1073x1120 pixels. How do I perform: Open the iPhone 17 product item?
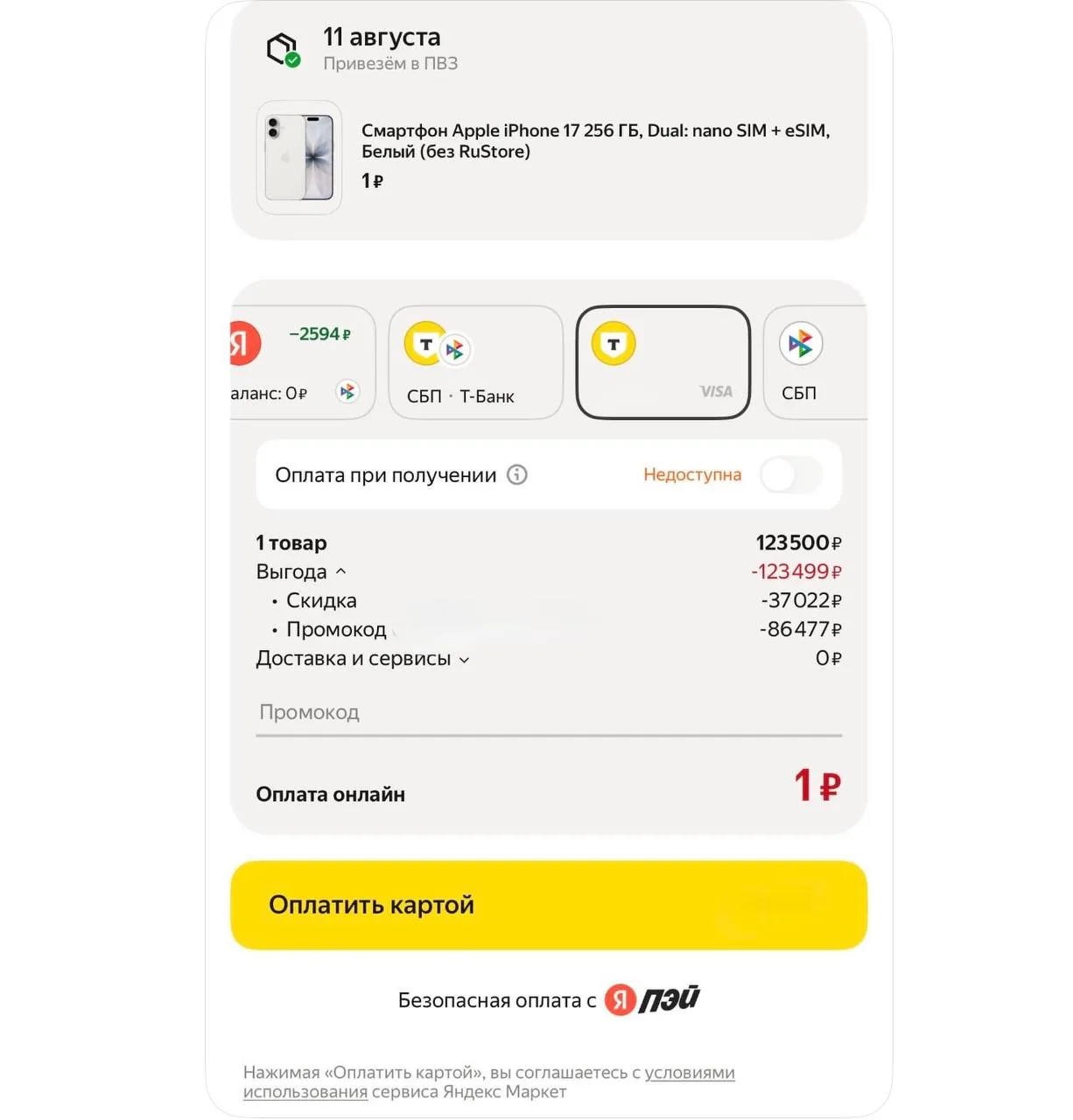549,157
